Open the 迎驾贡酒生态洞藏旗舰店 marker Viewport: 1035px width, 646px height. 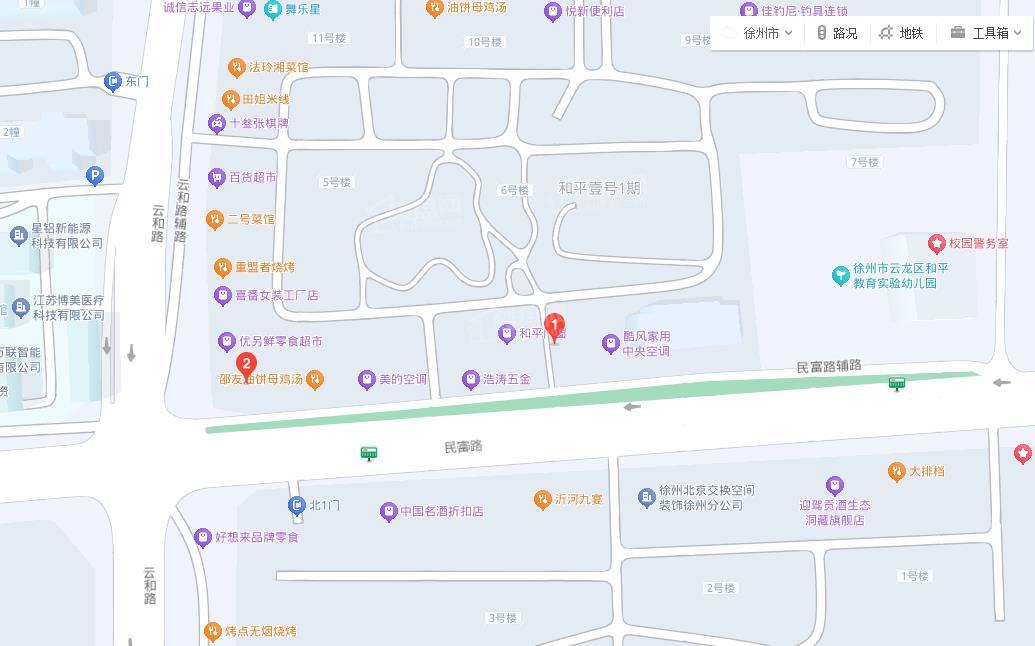pyautogui.click(x=835, y=487)
